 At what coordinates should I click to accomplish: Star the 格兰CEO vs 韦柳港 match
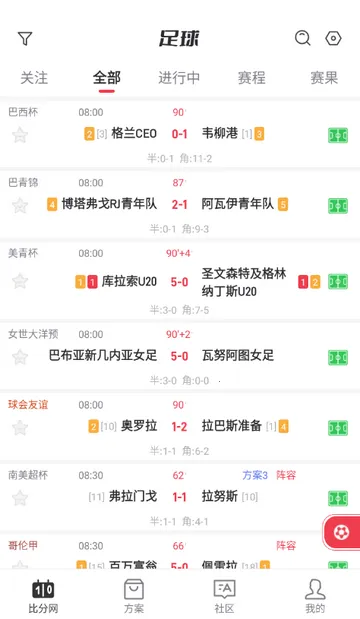coord(20,135)
